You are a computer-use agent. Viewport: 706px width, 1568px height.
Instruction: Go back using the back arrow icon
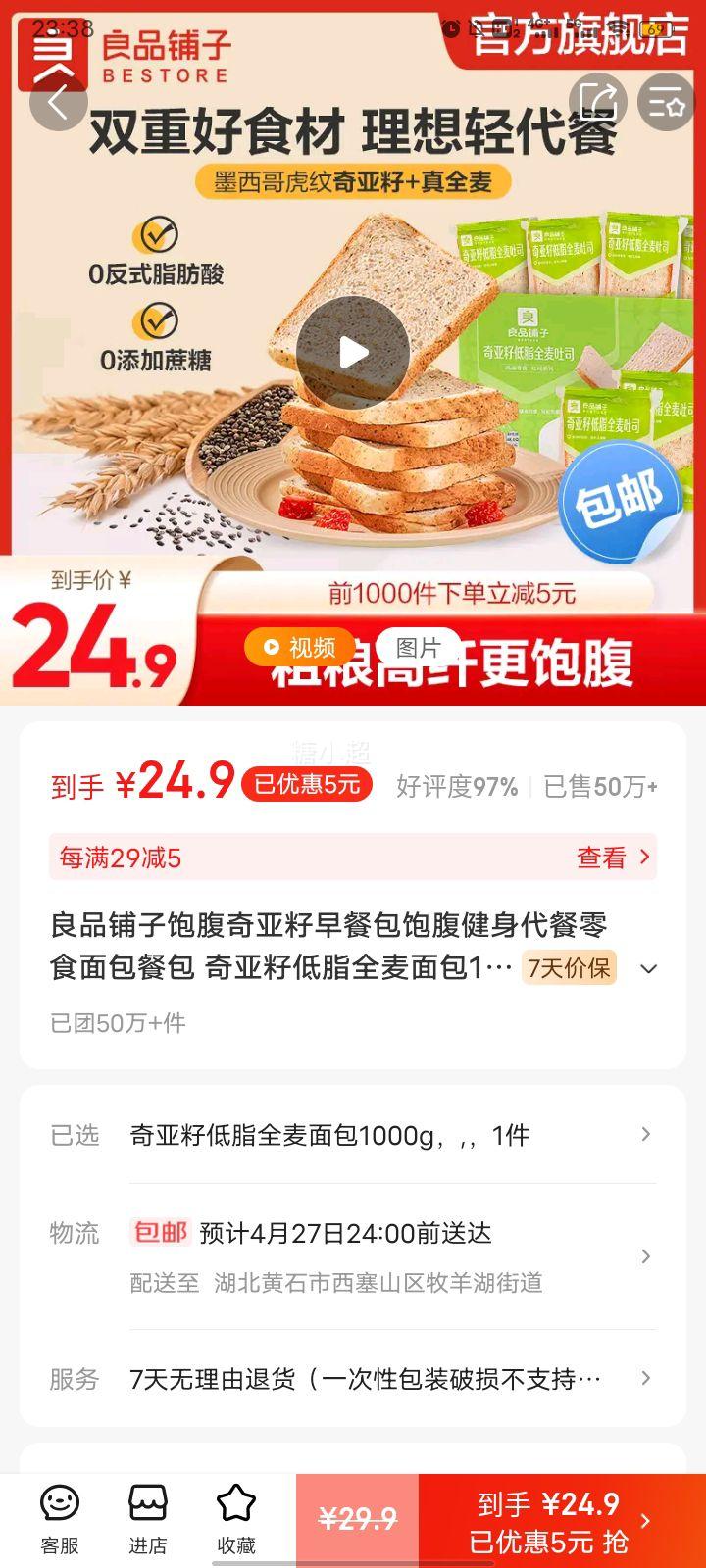coord(59,102)
